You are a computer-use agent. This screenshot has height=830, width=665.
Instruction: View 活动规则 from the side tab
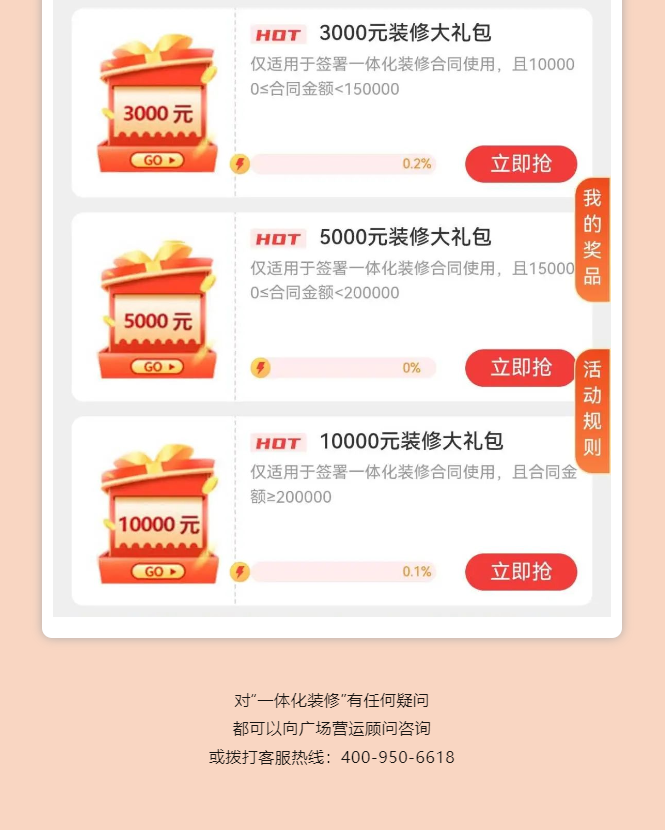[593, 408]
